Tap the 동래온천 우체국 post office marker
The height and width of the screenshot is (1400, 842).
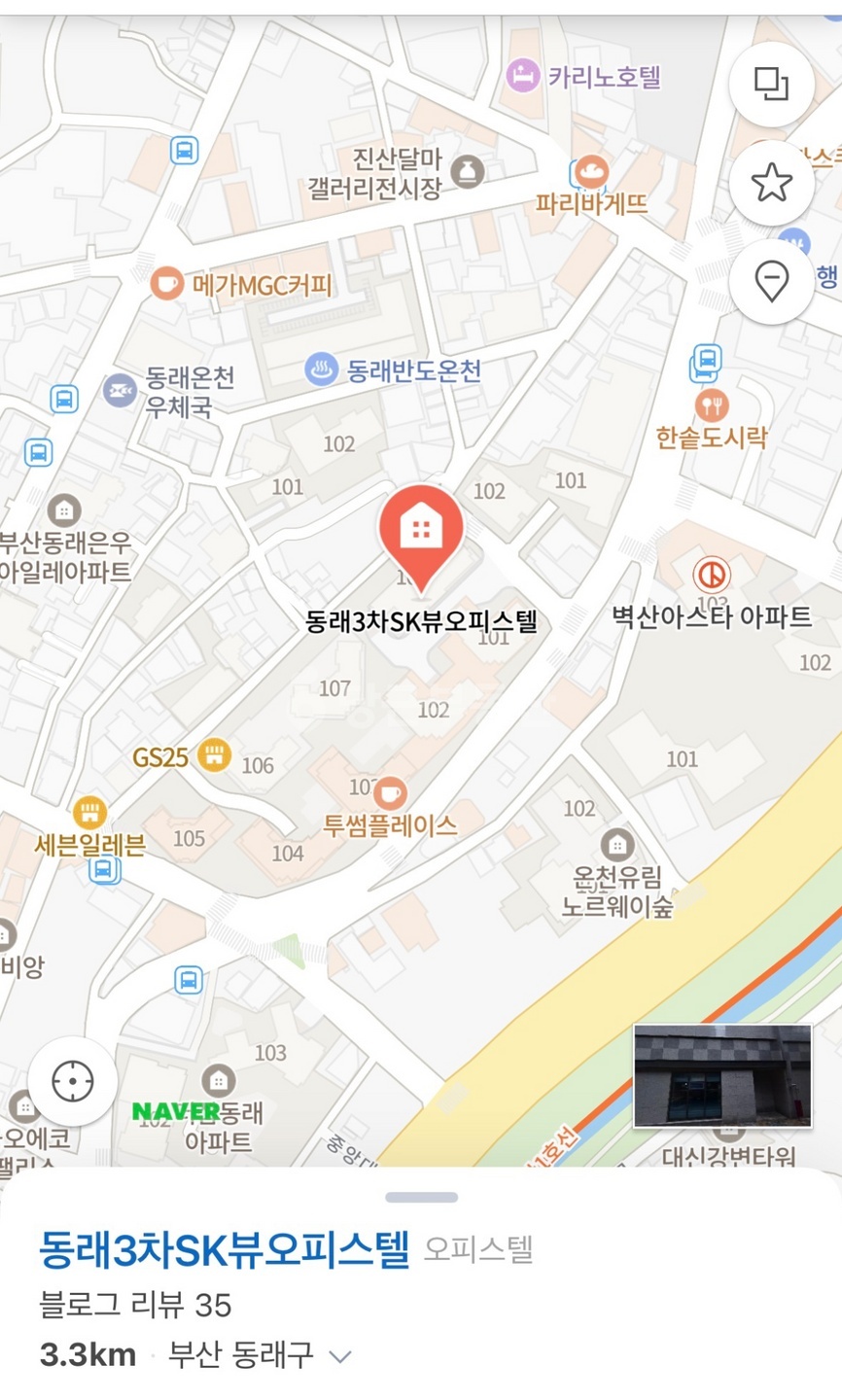120,391
